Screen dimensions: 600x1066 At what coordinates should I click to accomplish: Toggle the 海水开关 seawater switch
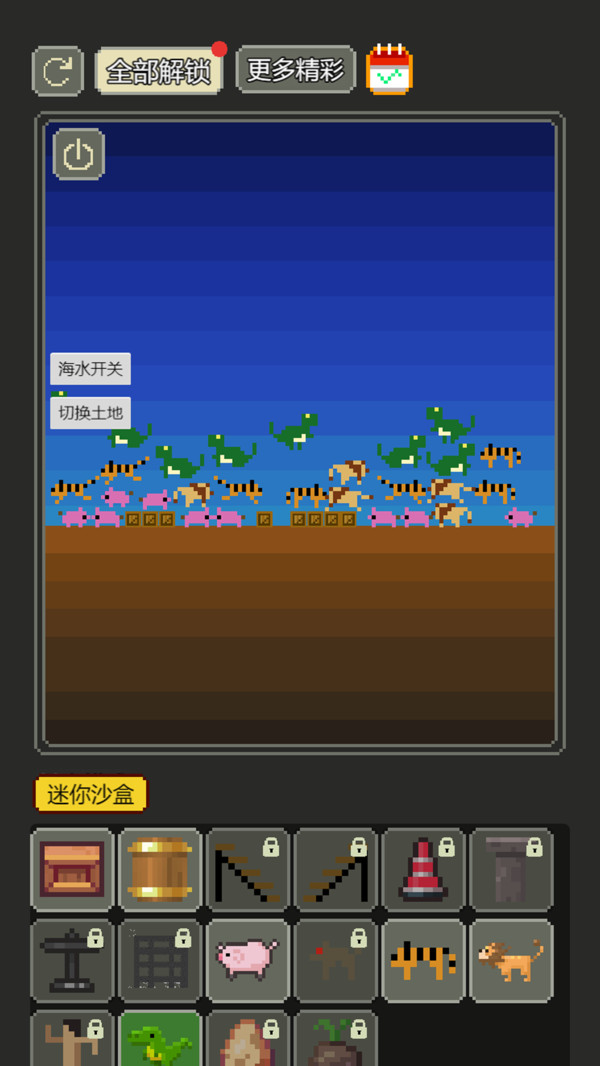[x=90, y=369]
